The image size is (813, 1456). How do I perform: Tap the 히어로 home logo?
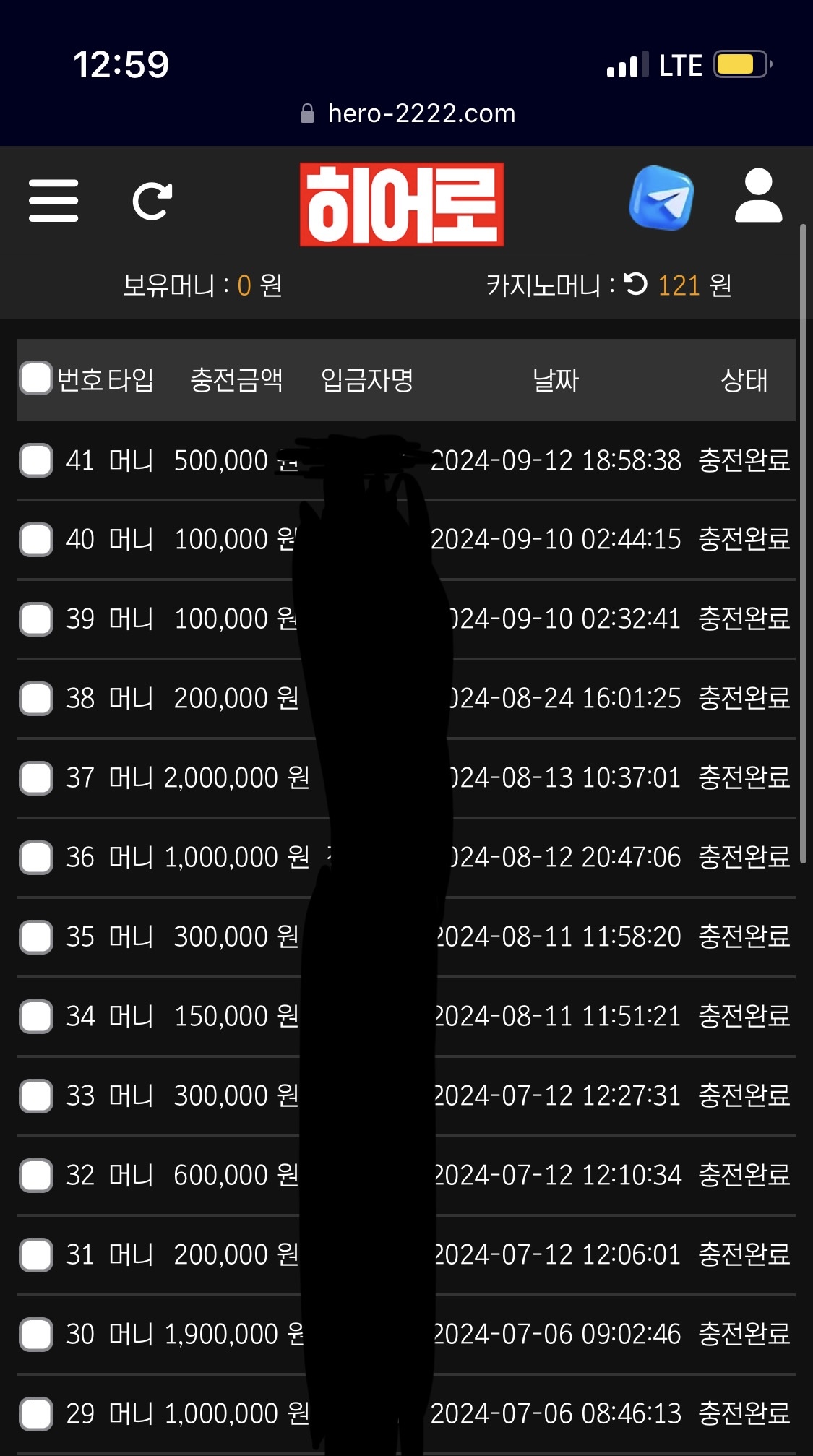pos(402,204)
